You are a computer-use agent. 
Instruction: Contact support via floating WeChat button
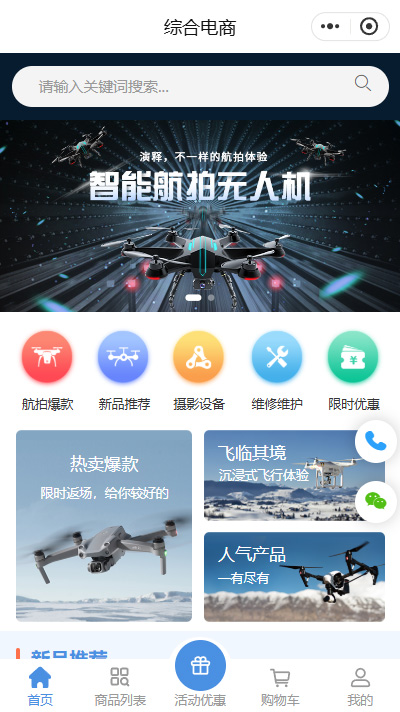tap(375, 501)
